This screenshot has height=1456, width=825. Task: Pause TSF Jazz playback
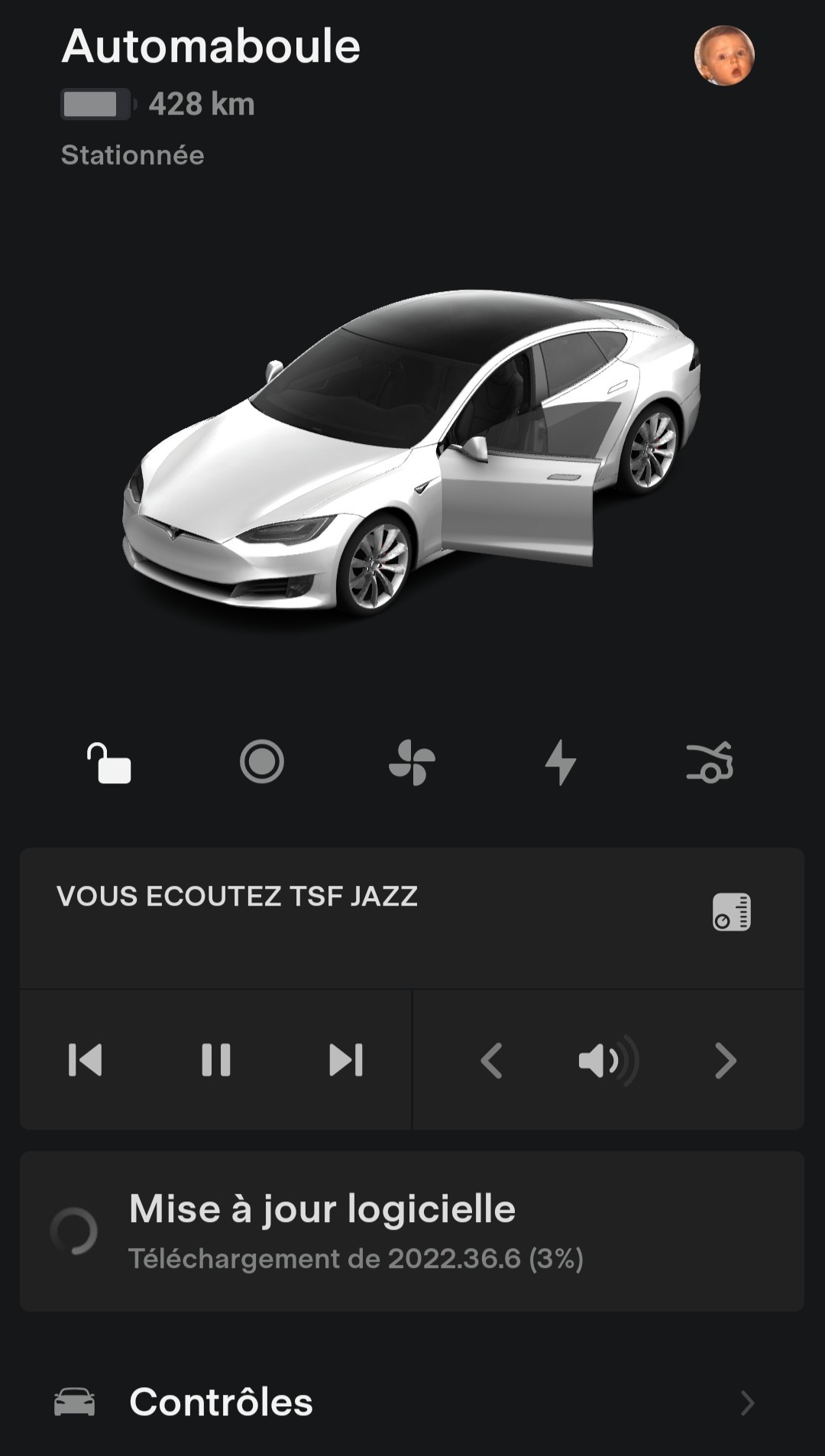point(216,1060)
